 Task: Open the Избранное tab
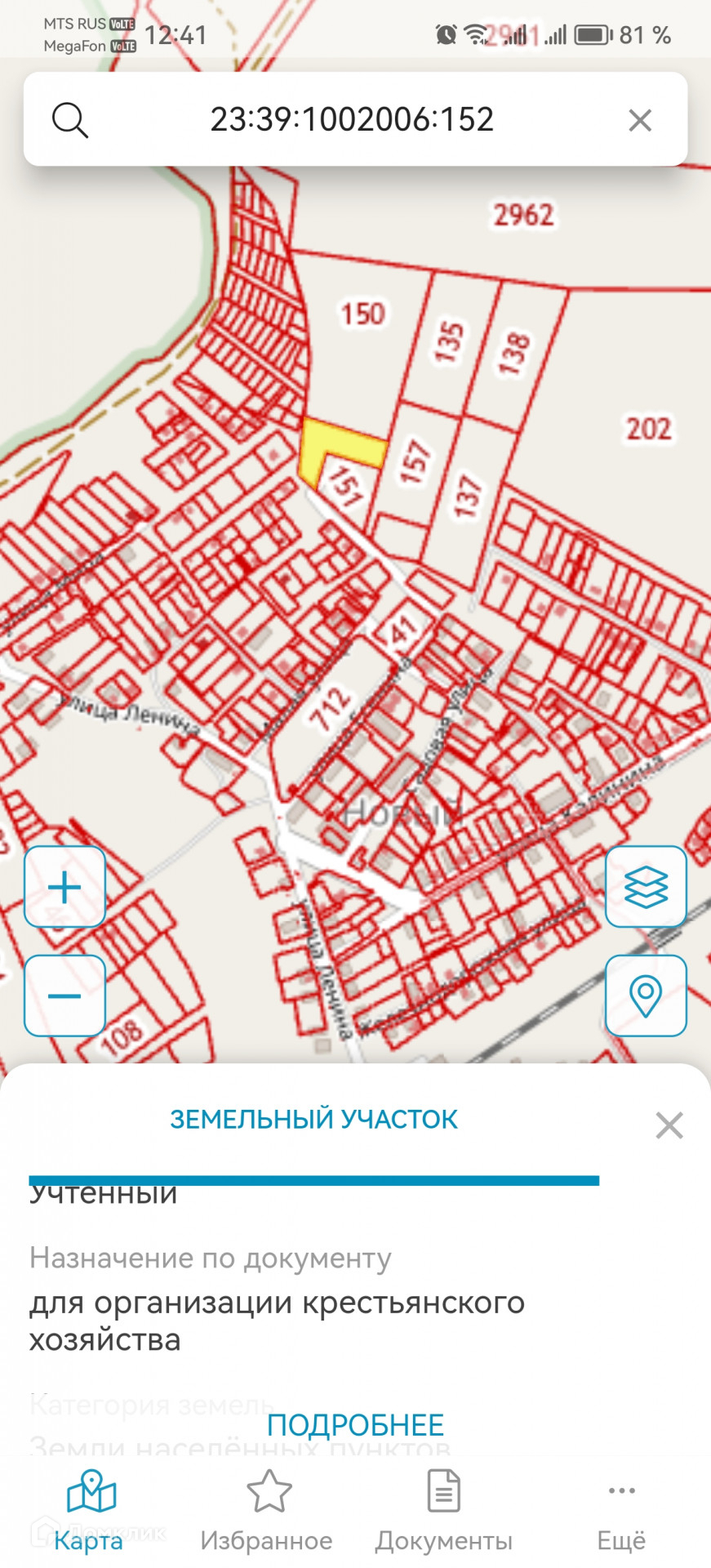point(267,1512)
